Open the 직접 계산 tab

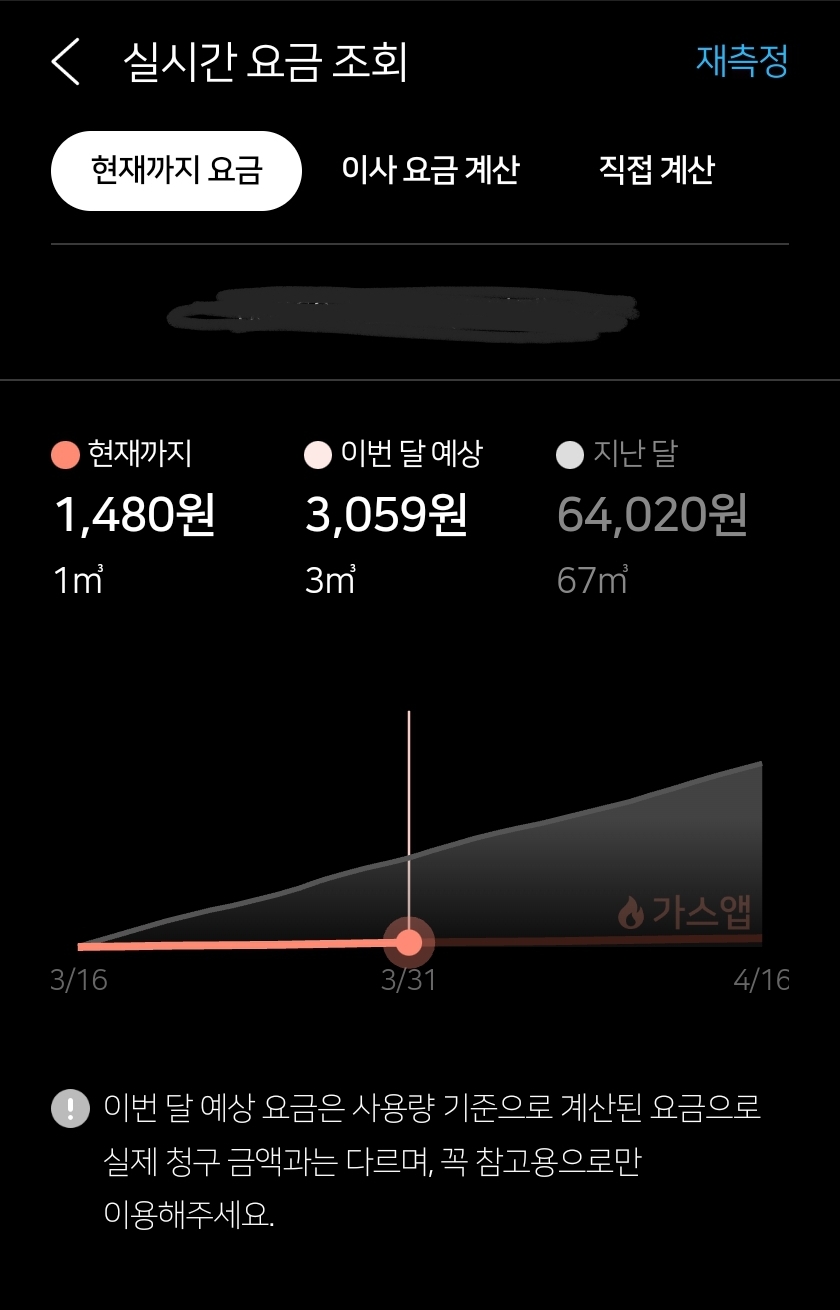(656, 170)
